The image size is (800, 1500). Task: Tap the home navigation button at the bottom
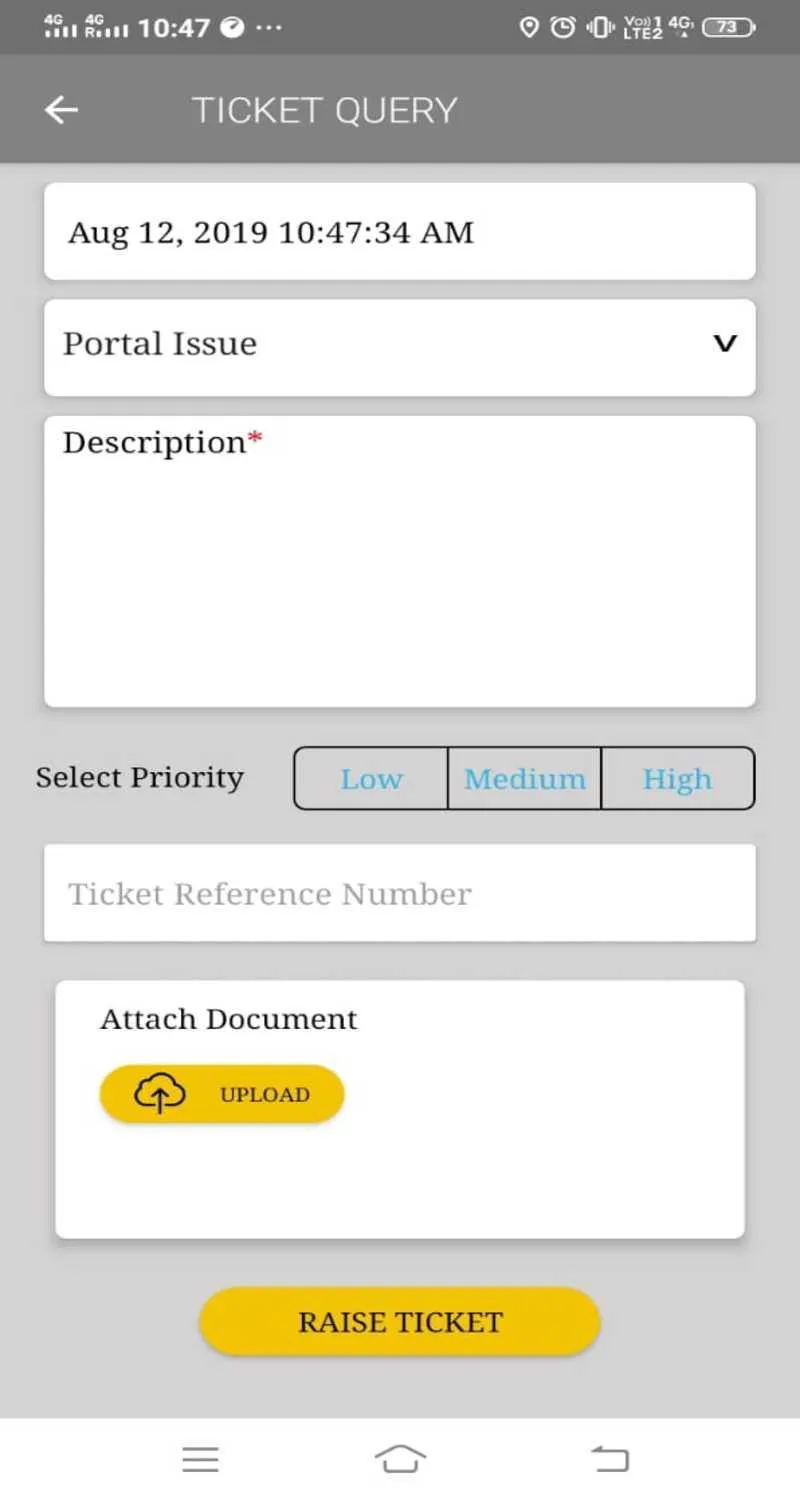pos(399,1458)
